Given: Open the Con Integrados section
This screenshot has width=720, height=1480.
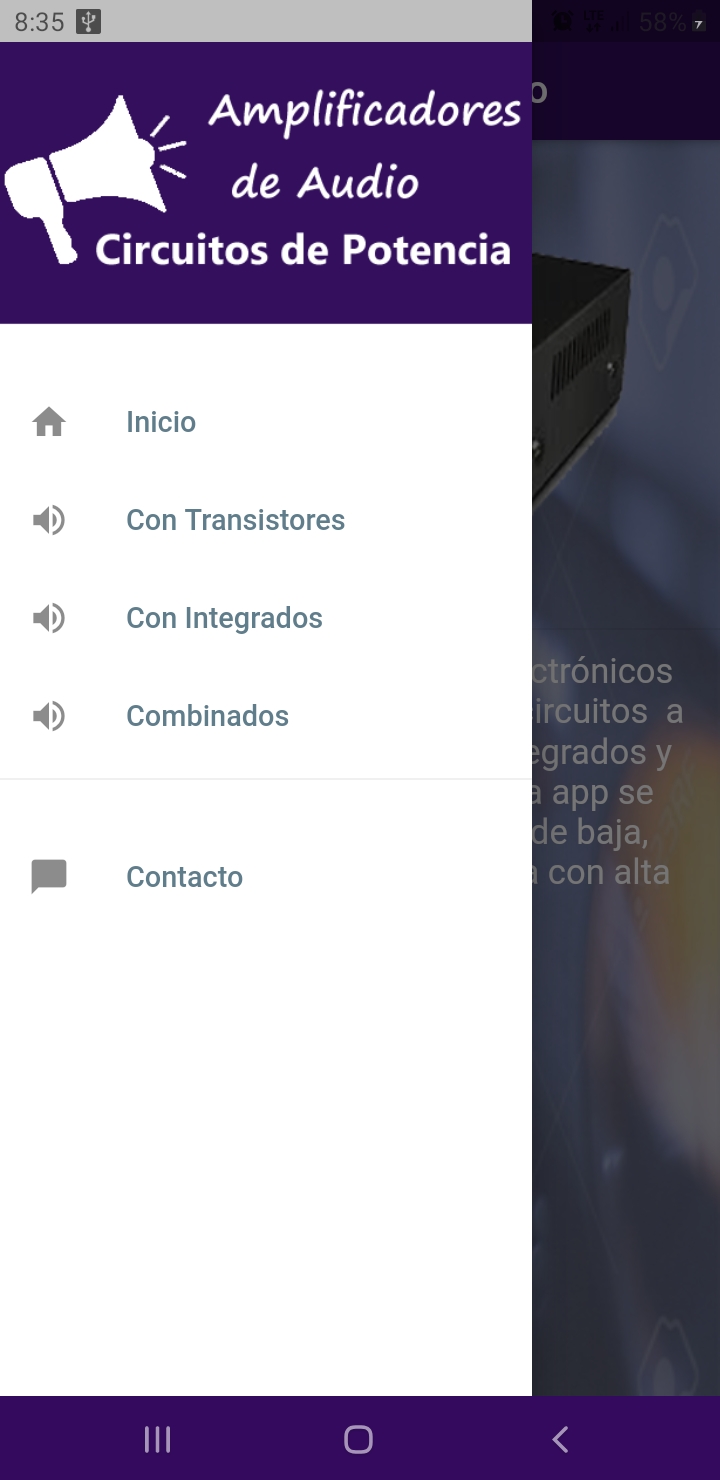Looking at the screenshot, I should click(224, 618).
